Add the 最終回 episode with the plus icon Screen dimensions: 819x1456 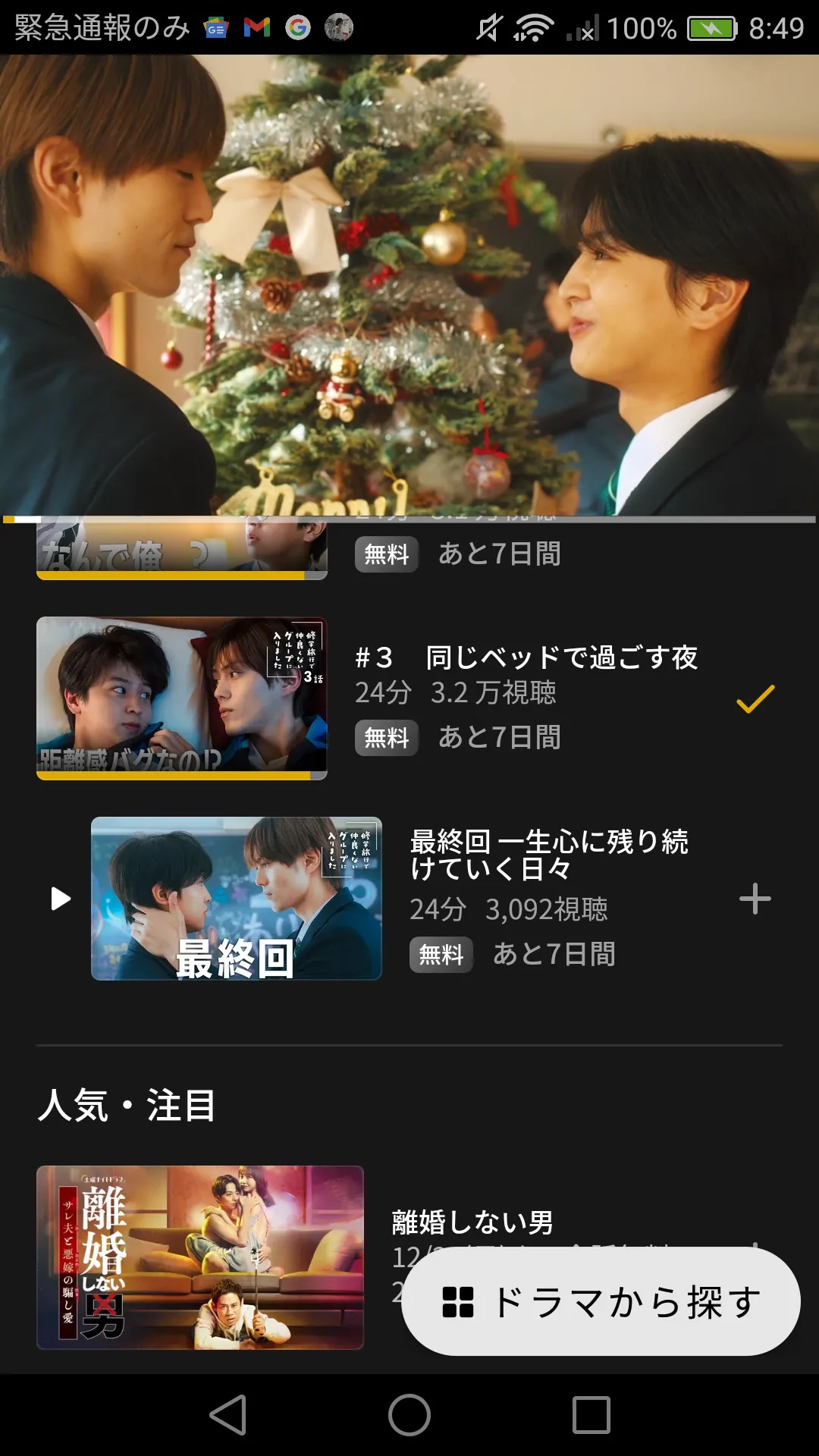(x=755, y=899)
